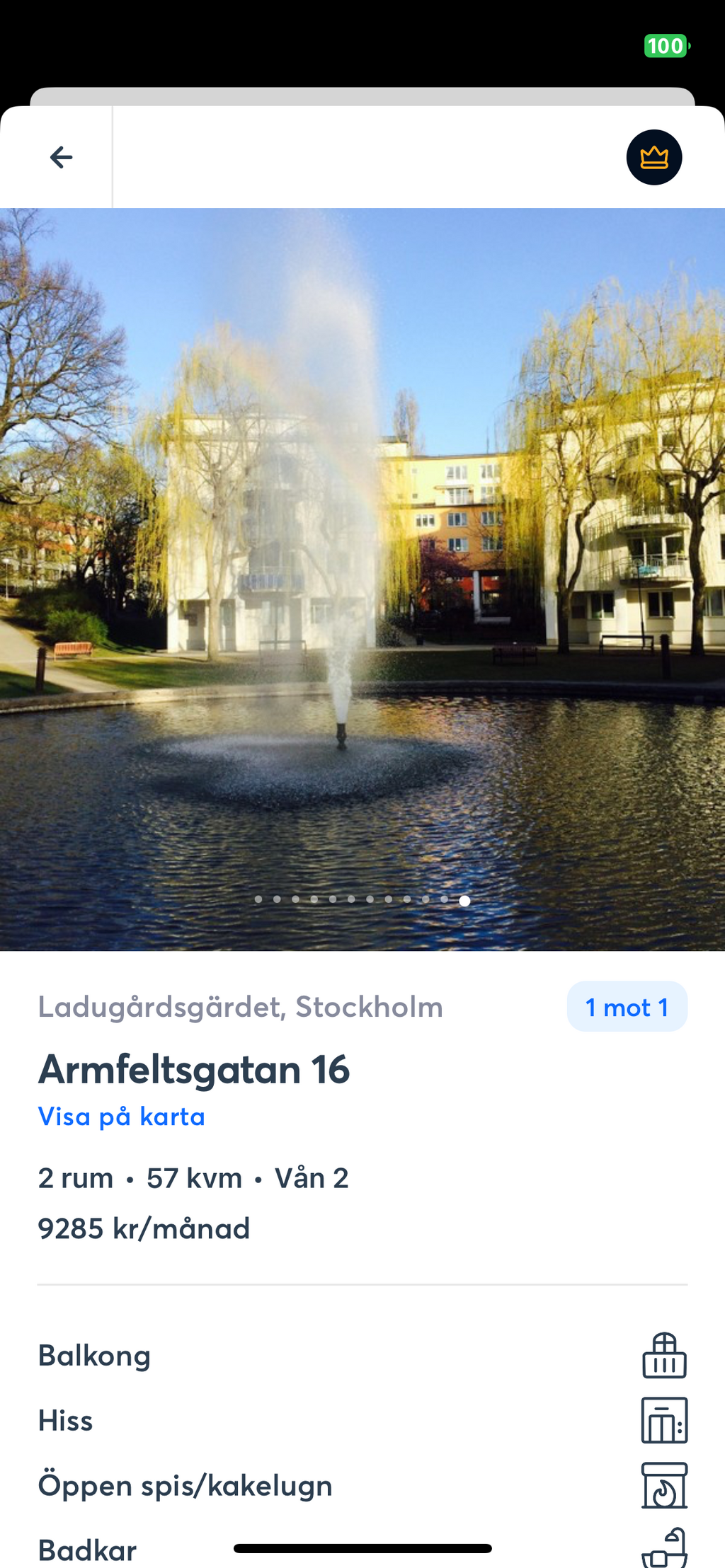Tap the elevator icon next to Hiss
The image size is (725, 1568).
coord(664,1420)
